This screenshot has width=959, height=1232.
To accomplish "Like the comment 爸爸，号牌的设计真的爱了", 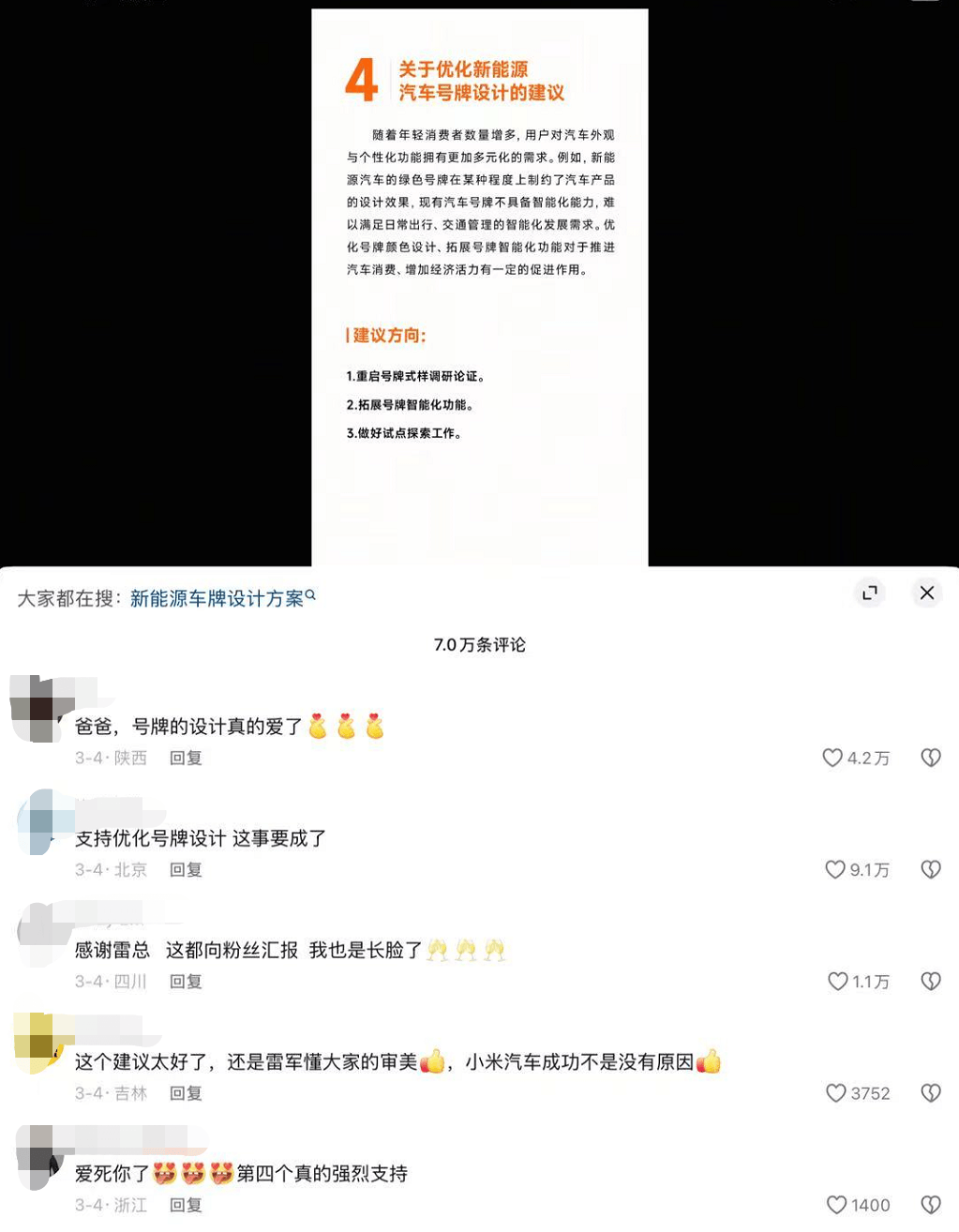I will point(832,758).
